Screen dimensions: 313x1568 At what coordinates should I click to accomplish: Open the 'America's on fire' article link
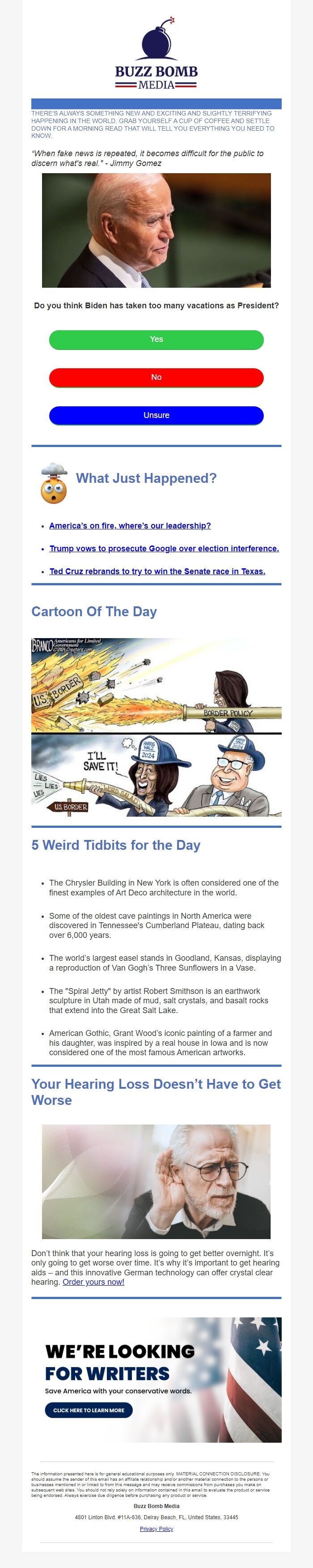point(130,525)
